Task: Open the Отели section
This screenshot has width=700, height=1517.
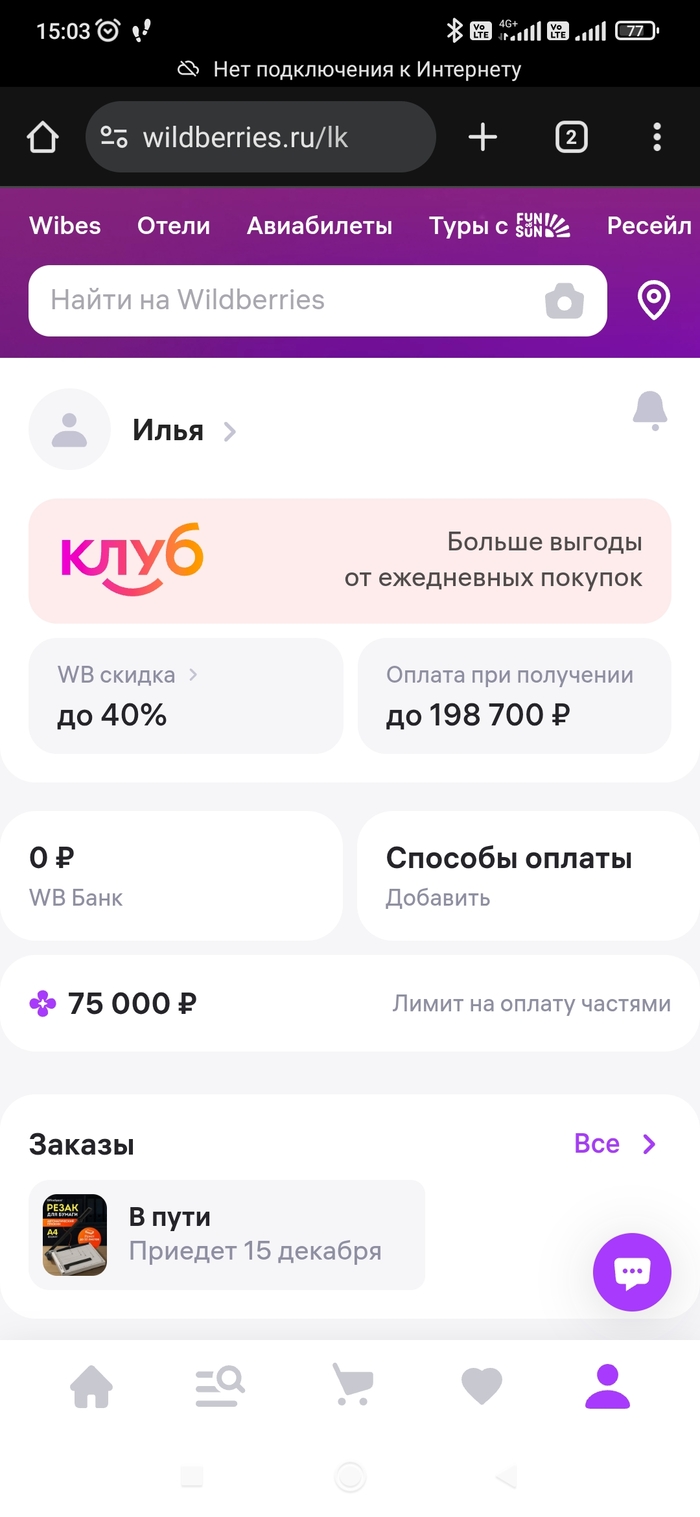Action: [174, 226]
